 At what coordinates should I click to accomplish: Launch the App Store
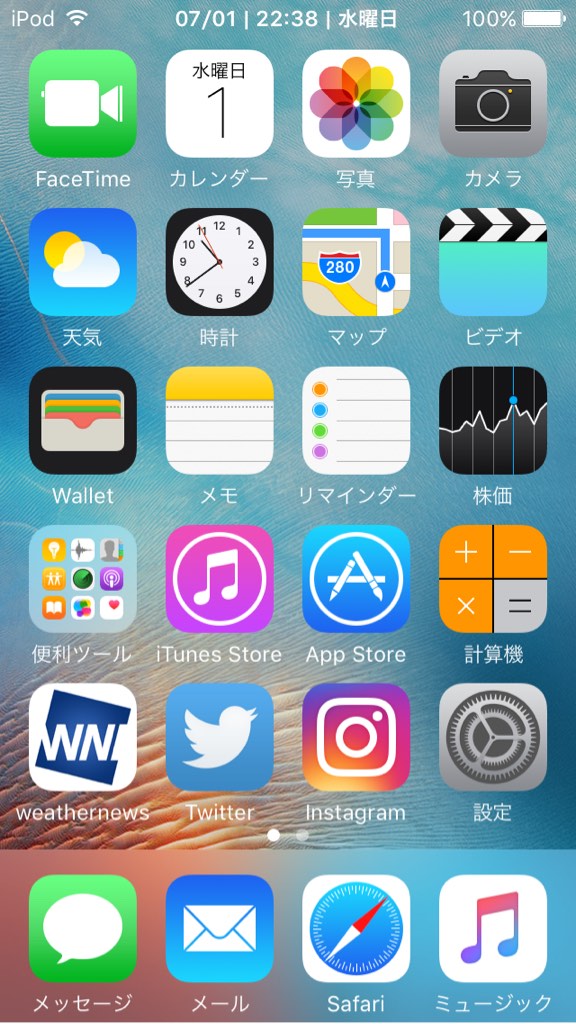click(x=356, y=579)
